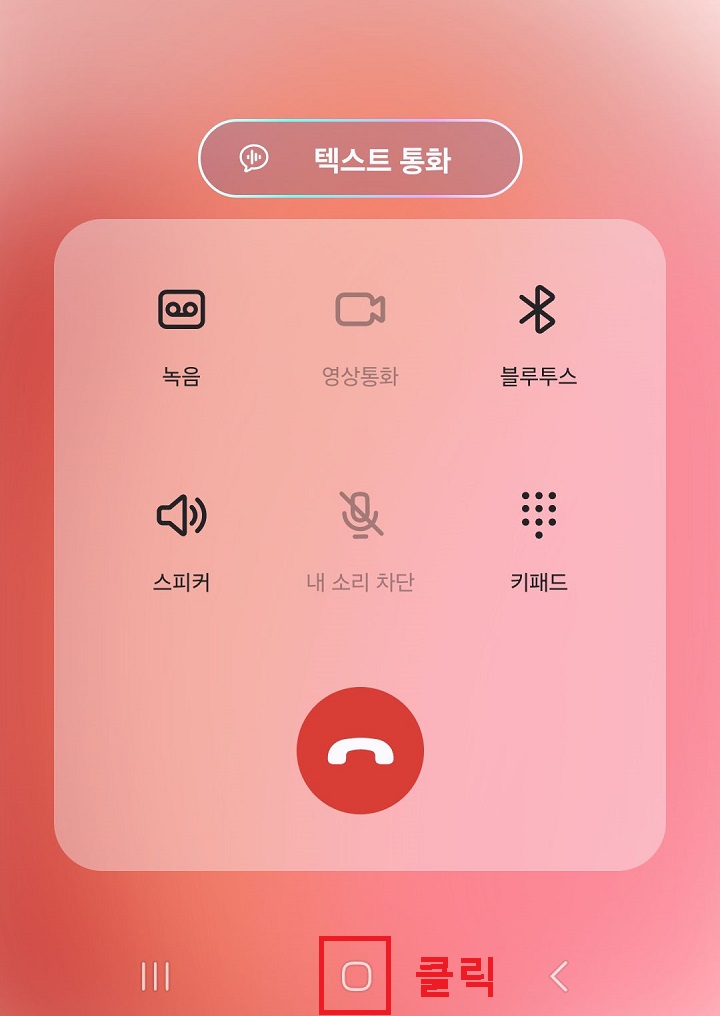Tap the 스피커 speaker icon
Screen dimensions: 720x1016
(180, 516)
